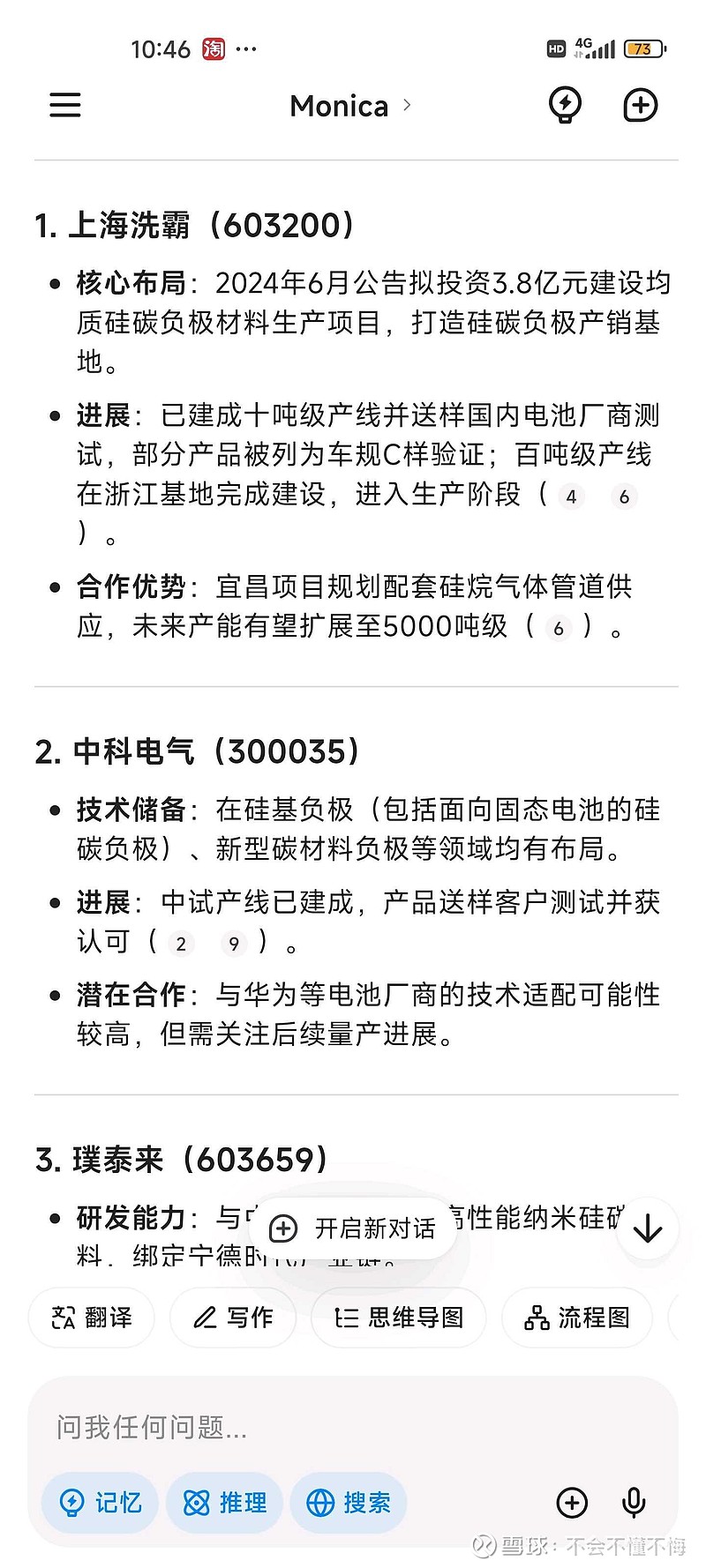Open the Monica model selector
Viewport: 706px width, 1568px height.
pyautogui.click(x=349, y=107)
